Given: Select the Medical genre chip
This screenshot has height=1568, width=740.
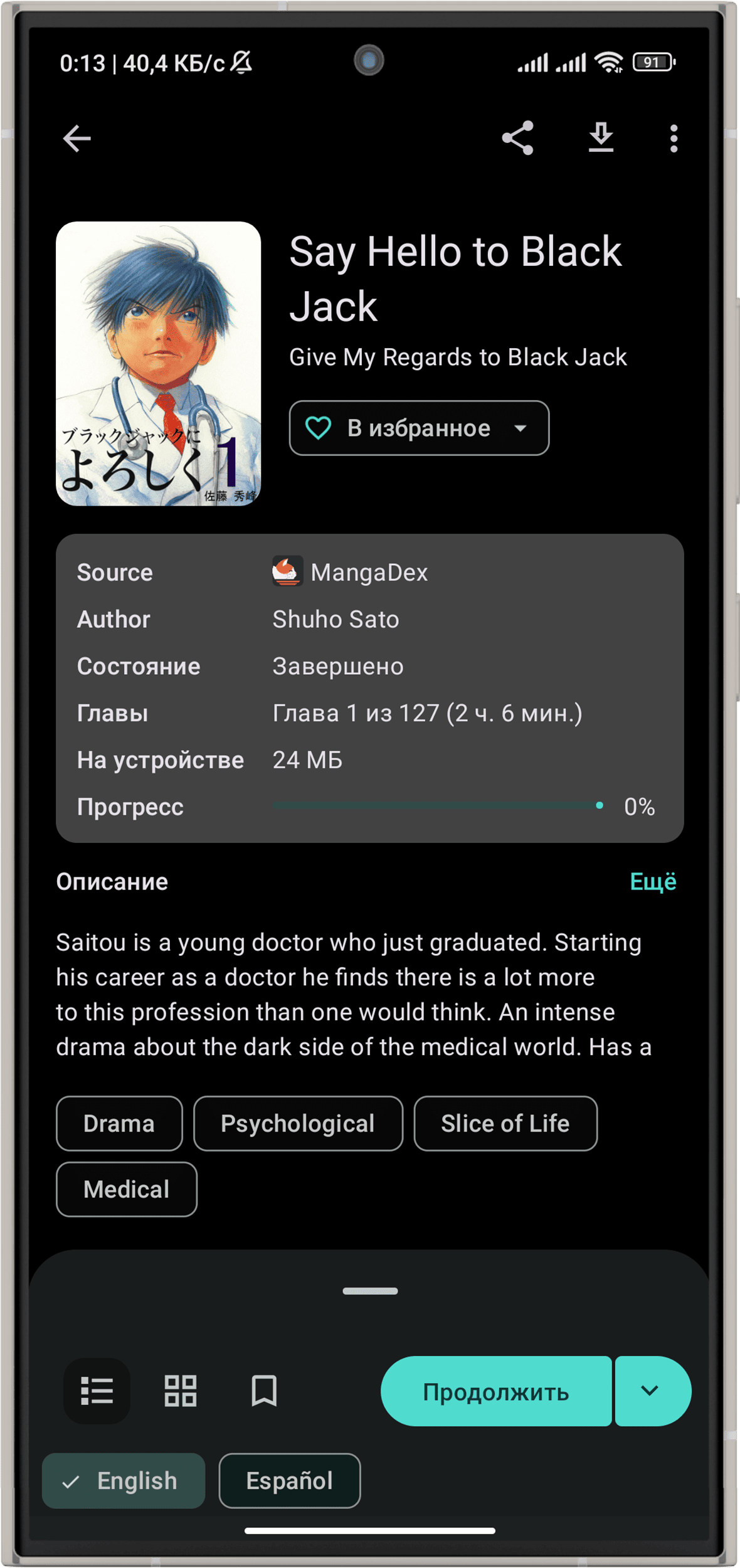Looking at the screenshot, I should tap(126, 1189).
